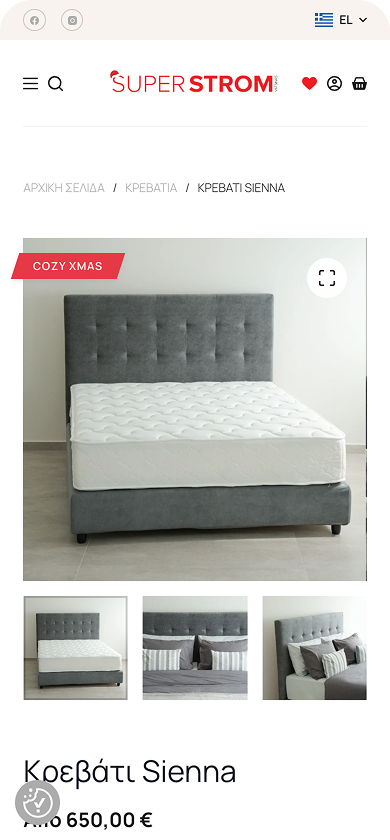Viewport: 390px width, 840px height.
Task: Open the hamburger menu
Action: (31, 84)
